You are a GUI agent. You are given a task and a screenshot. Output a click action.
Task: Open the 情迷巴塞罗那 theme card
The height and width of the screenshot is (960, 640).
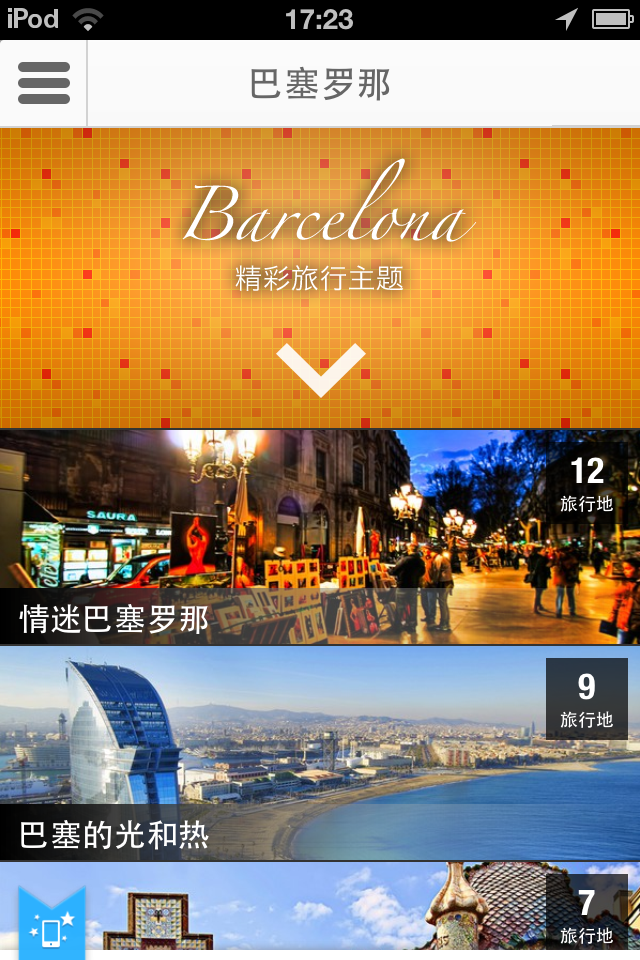click(x=320, y=537)
